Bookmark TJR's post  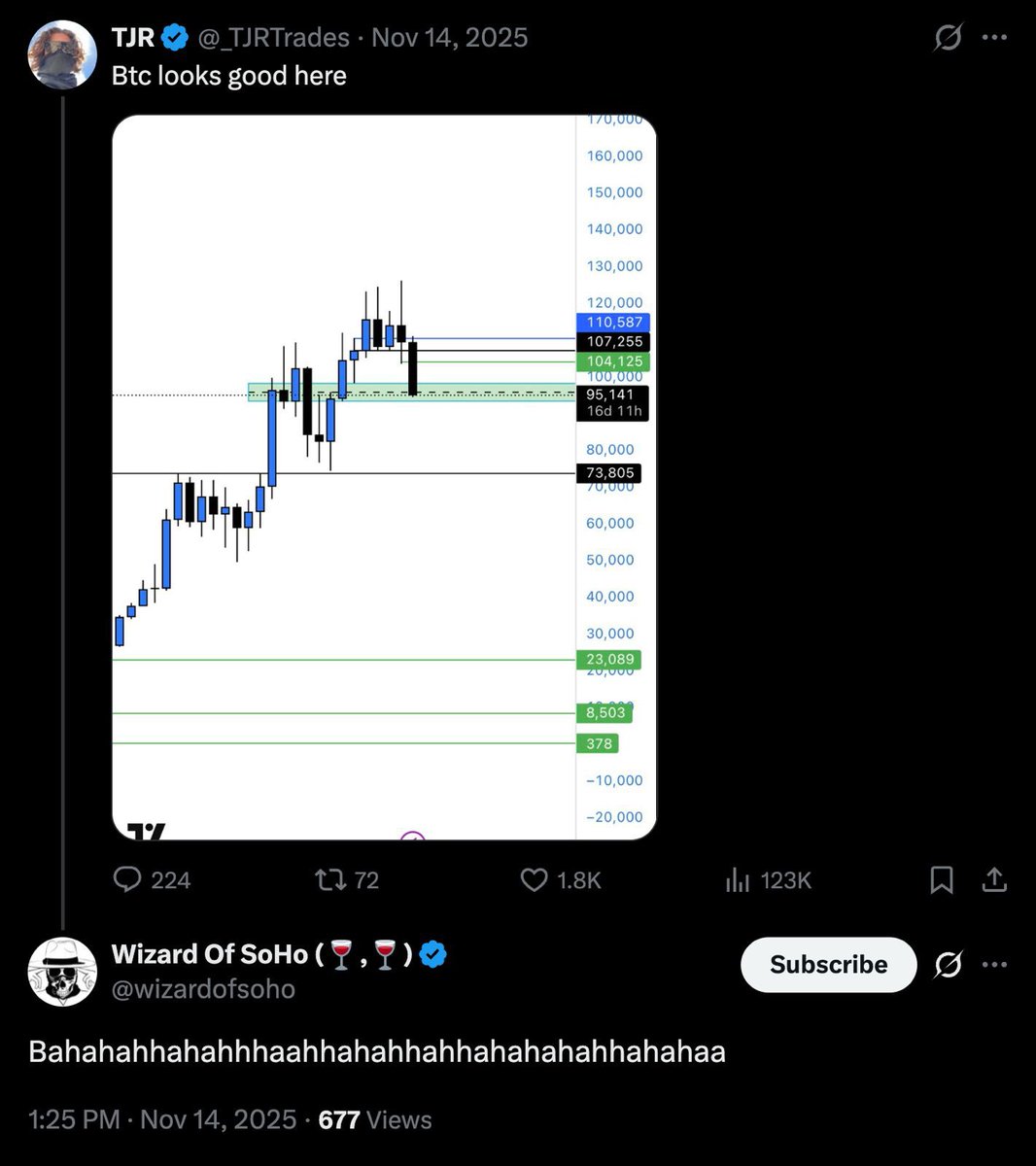click(941, 880)
